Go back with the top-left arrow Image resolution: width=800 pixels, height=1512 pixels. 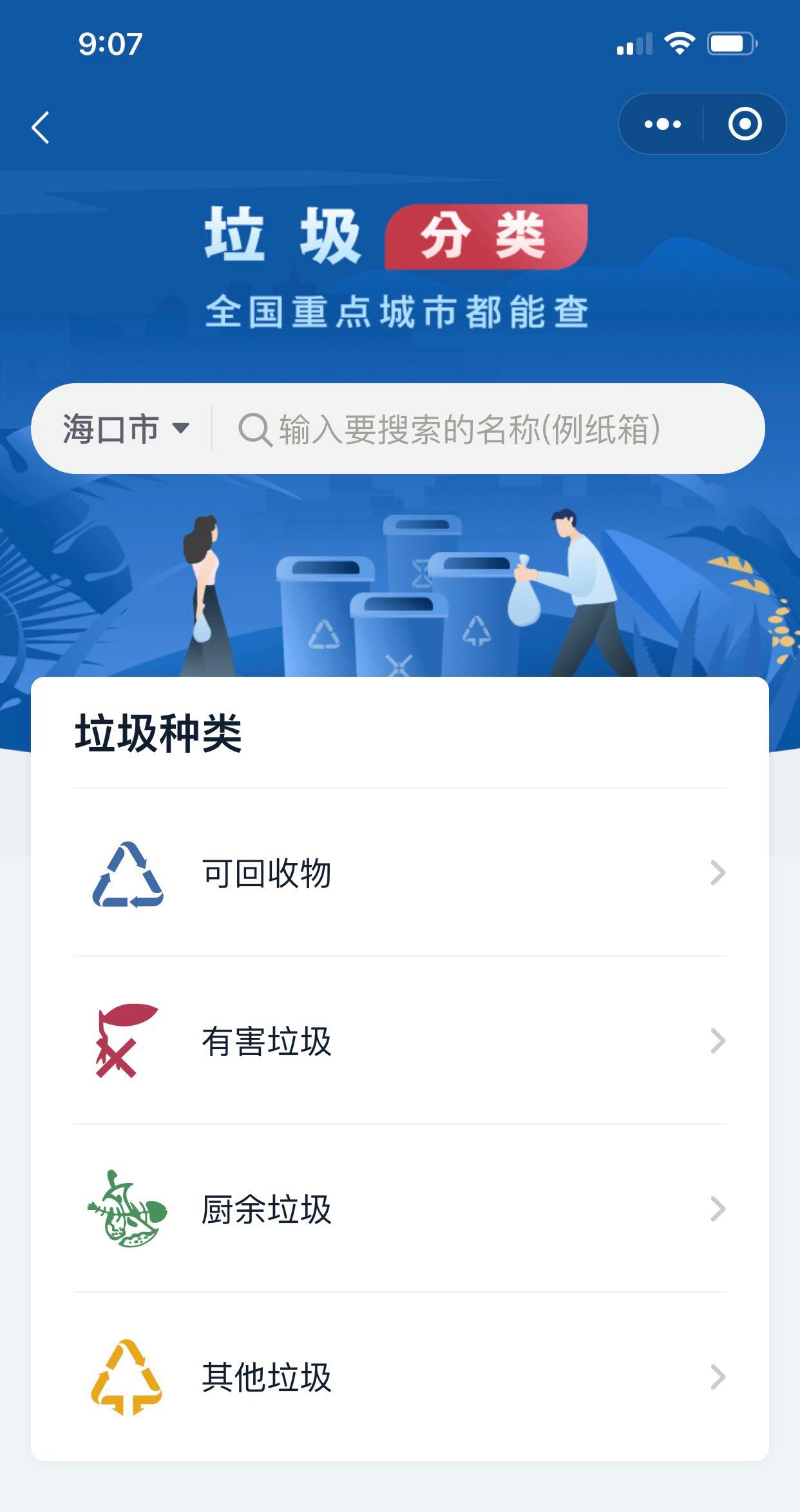pos(41,127)
